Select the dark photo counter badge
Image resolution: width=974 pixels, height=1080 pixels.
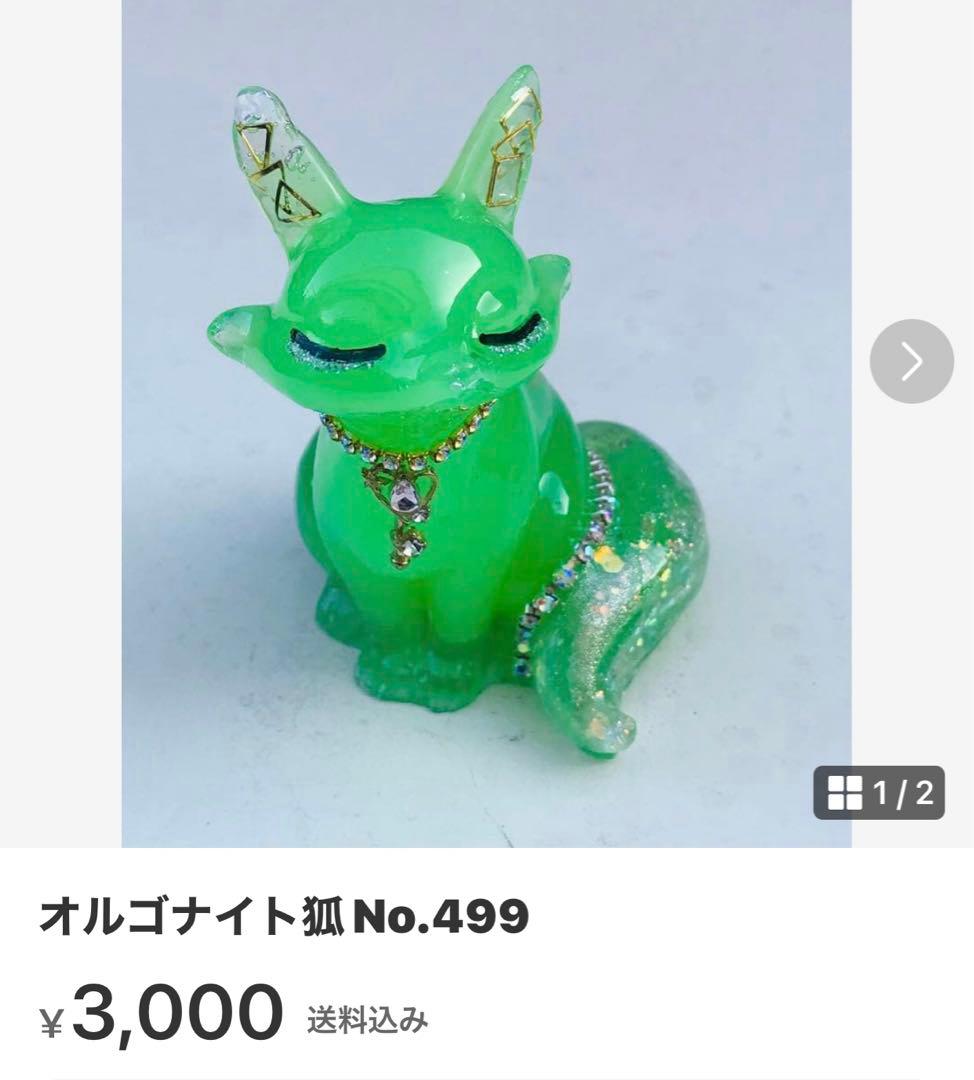click(x=878, y=792)
